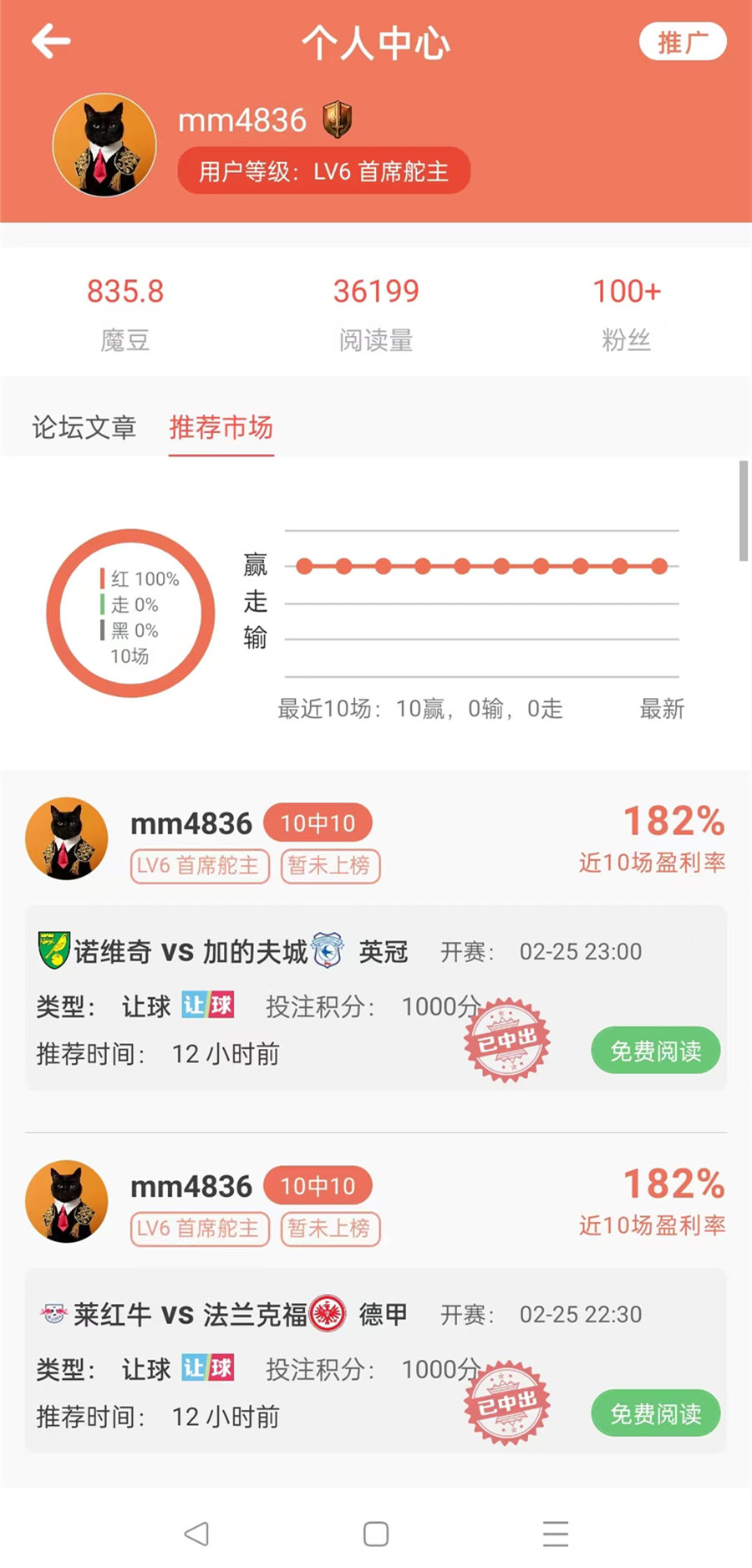
Task: Tap the system back button
Action: [196, 1534]
